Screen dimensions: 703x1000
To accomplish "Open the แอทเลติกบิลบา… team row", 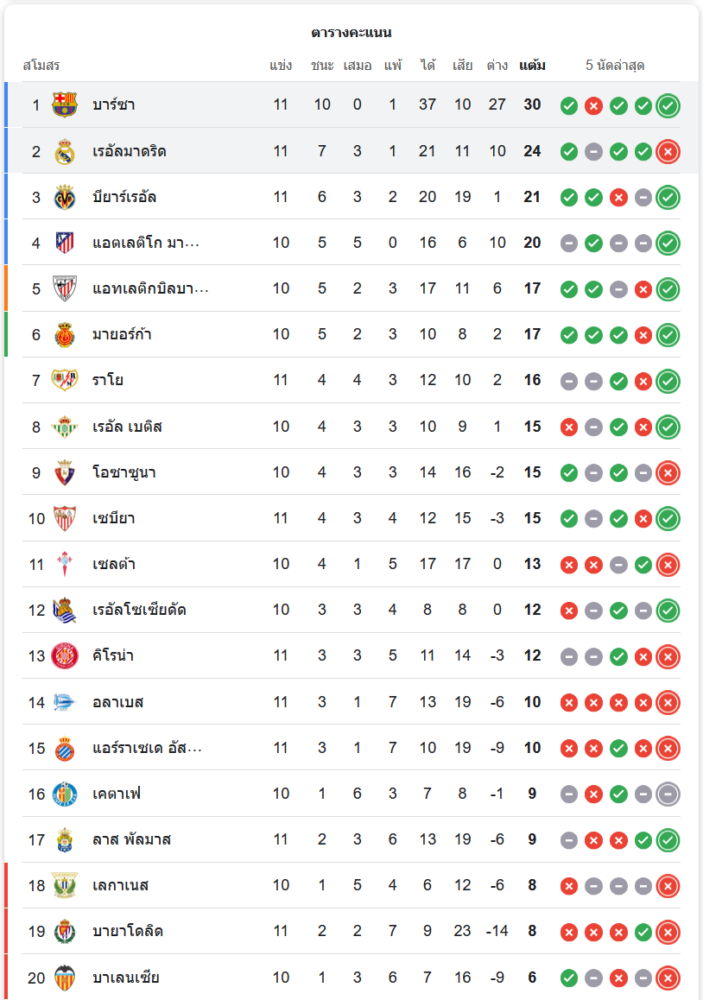I will (x=150, y=289).
